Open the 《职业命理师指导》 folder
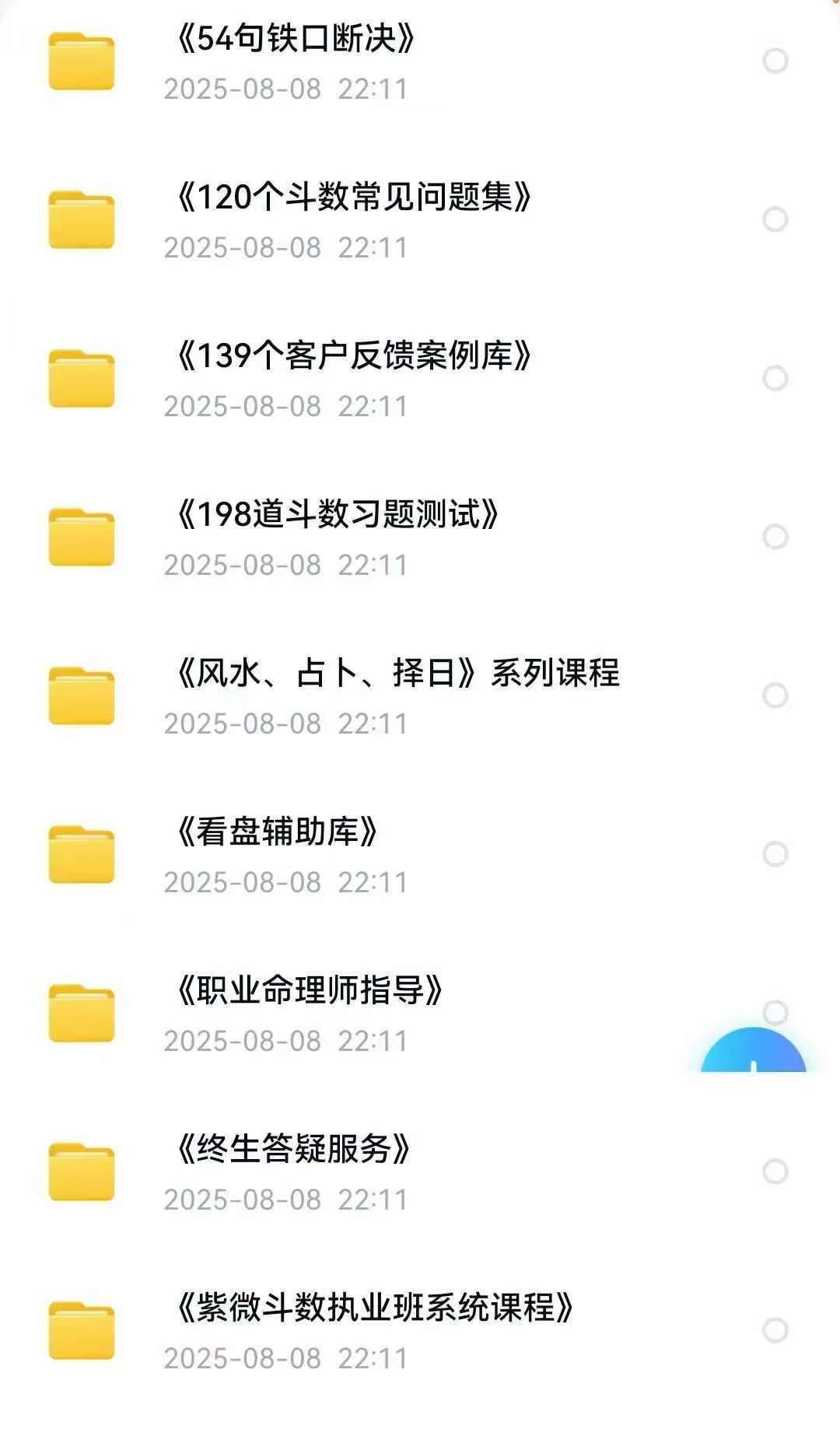The image size is (840, 1450). click(x=310, y=991)
